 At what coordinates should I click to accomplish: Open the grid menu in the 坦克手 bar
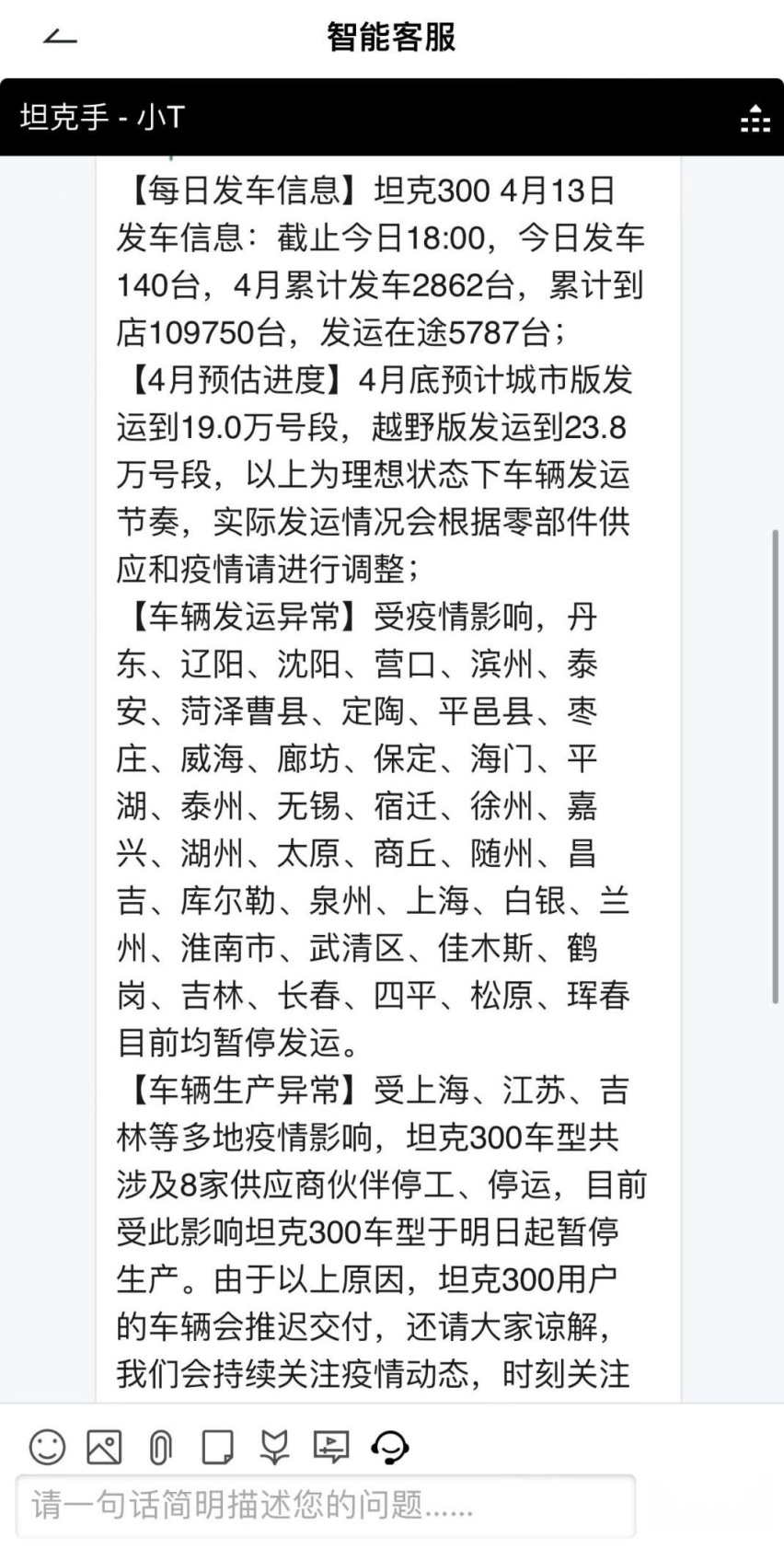(755, 119)
